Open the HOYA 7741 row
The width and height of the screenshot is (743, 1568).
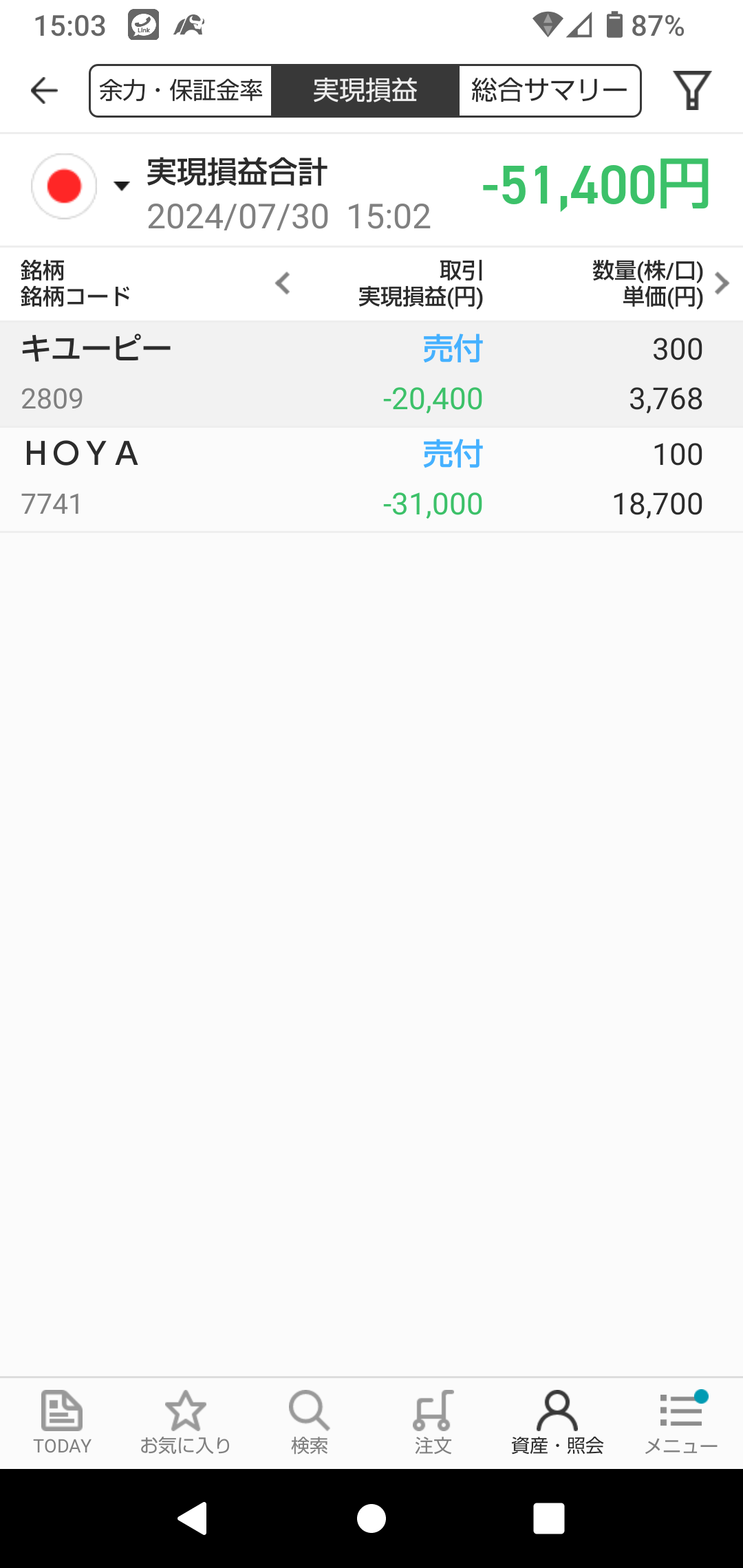point(371,479)
